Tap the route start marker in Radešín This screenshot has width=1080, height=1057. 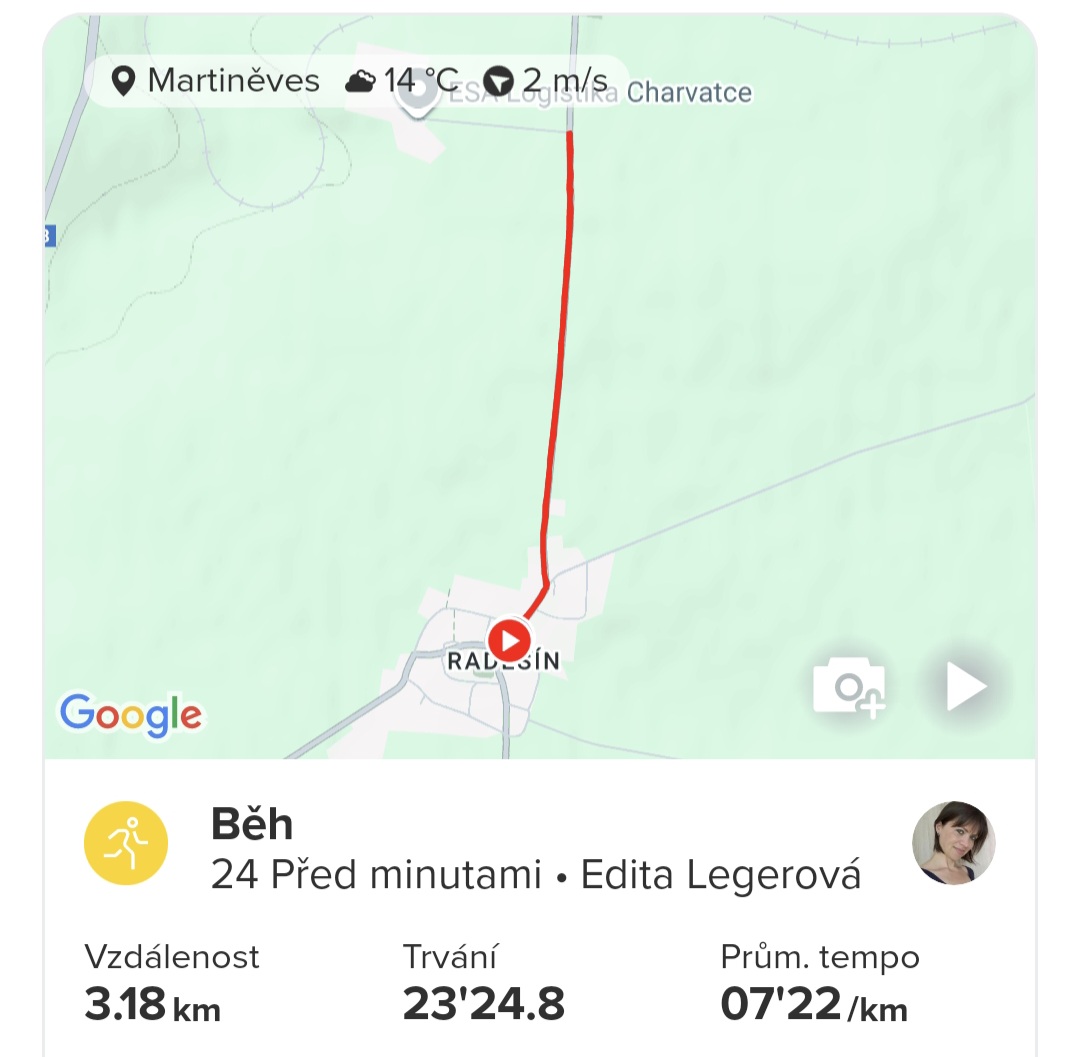tap(510, 637)
